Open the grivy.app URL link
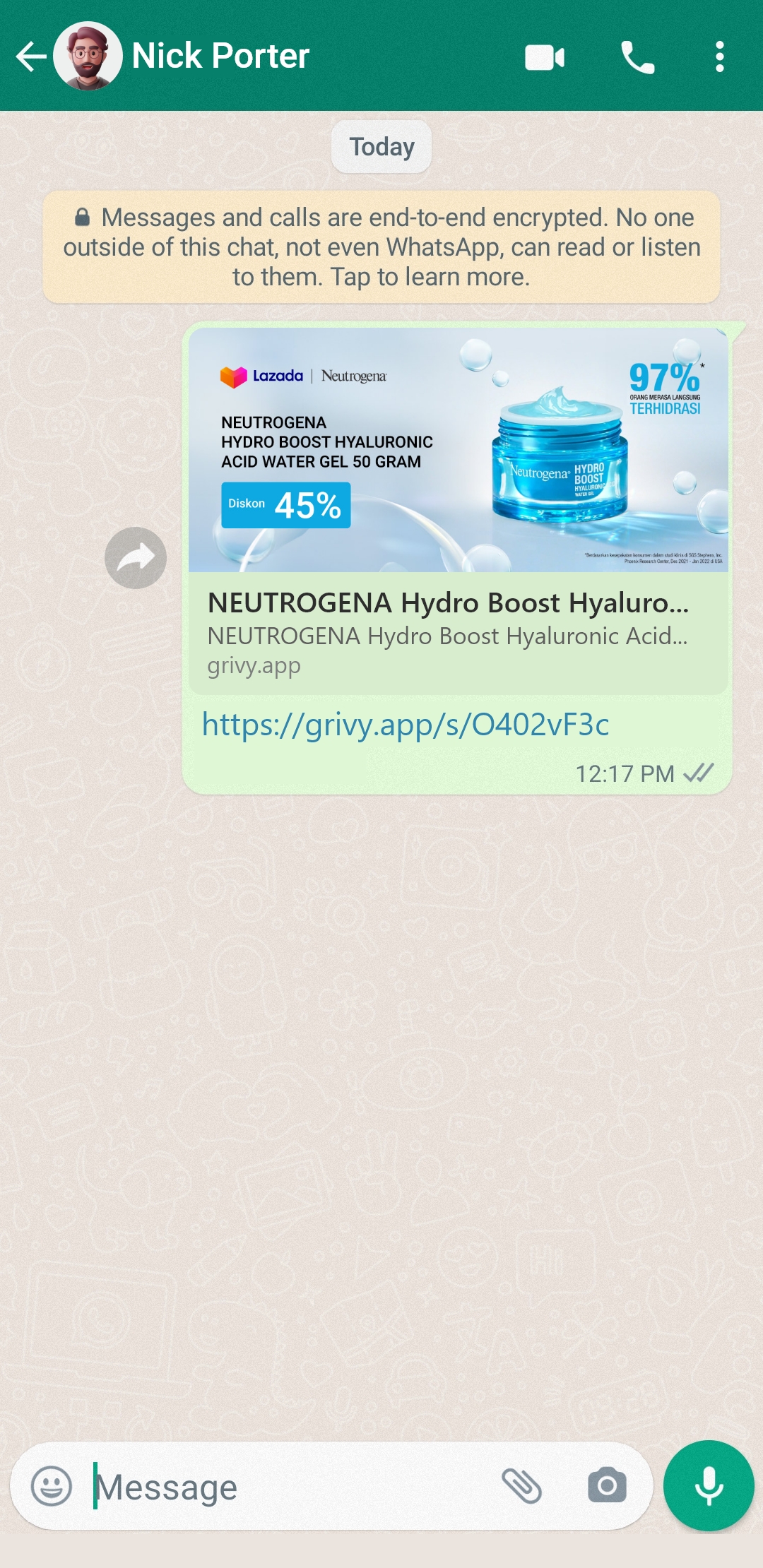This screenshot has width=763, height=1568. 406,725
